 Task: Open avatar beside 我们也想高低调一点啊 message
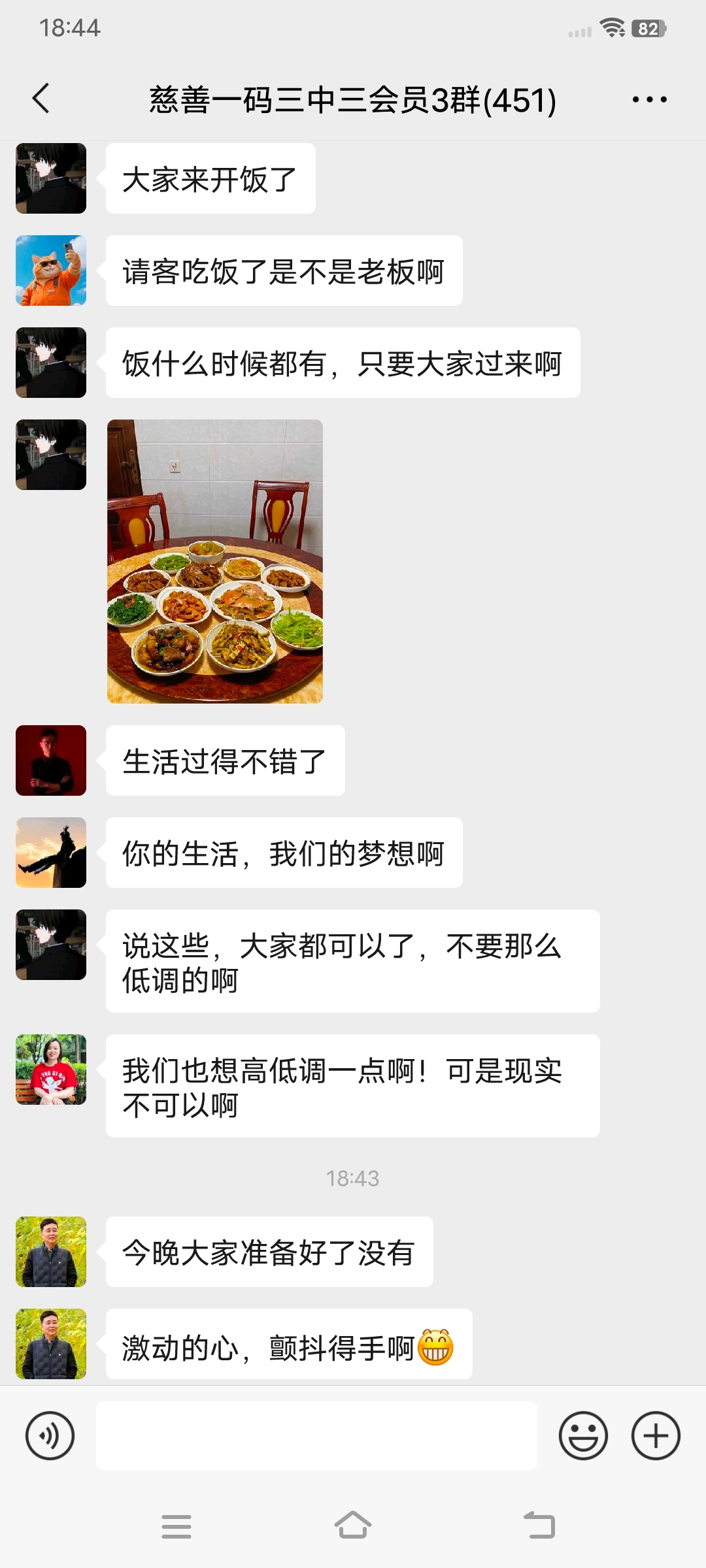point(51,1070)
